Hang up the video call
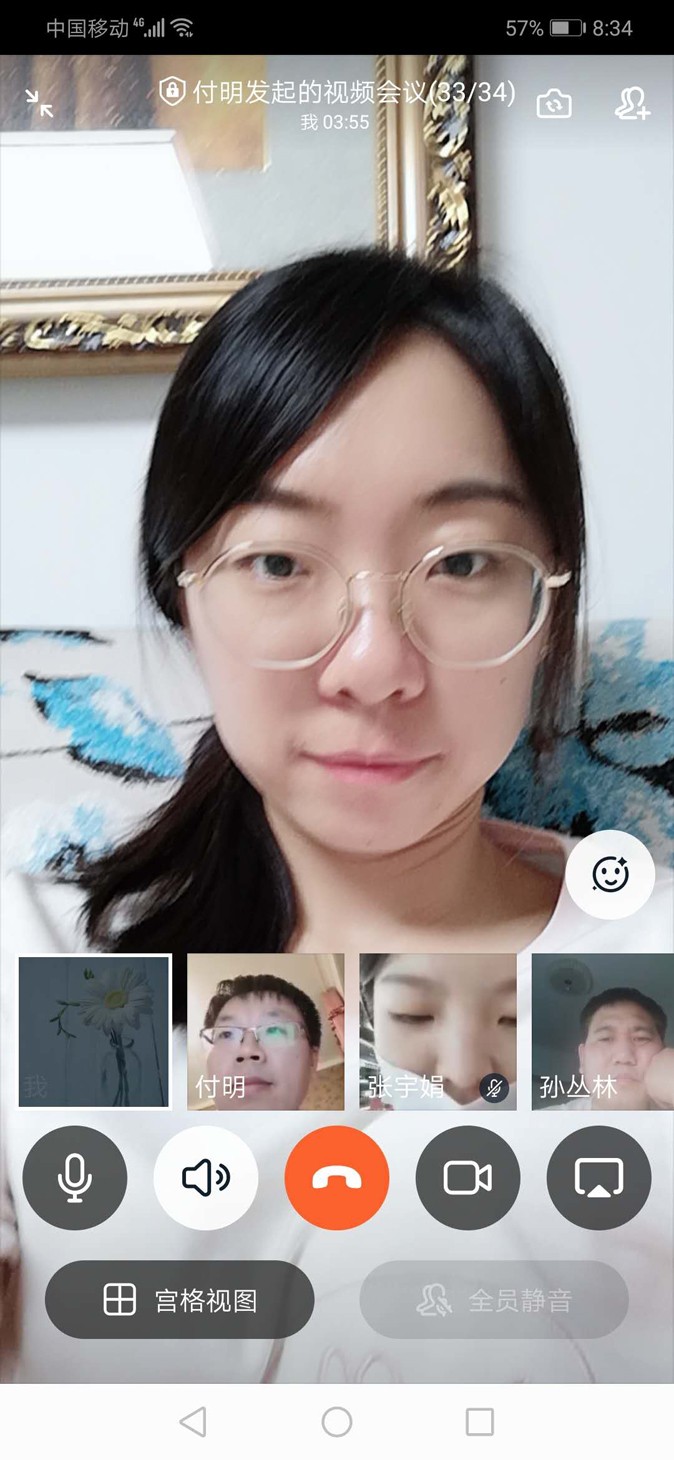 click(337, 1178)
